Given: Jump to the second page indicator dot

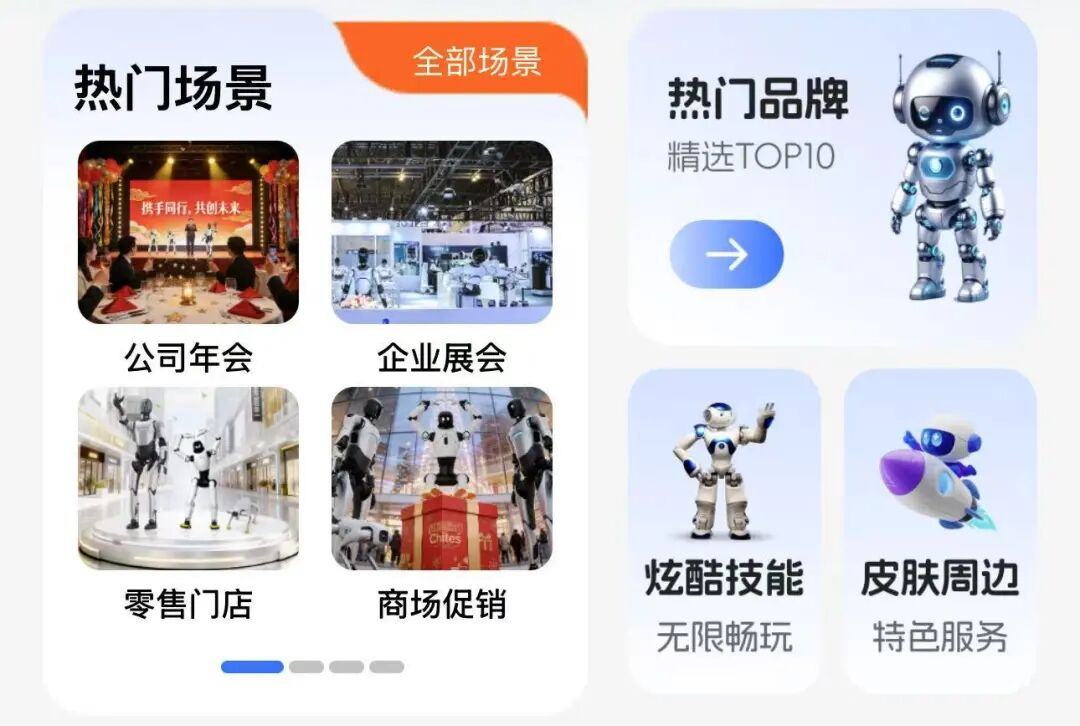Looking at the screenshot, I should pos(306,667).
